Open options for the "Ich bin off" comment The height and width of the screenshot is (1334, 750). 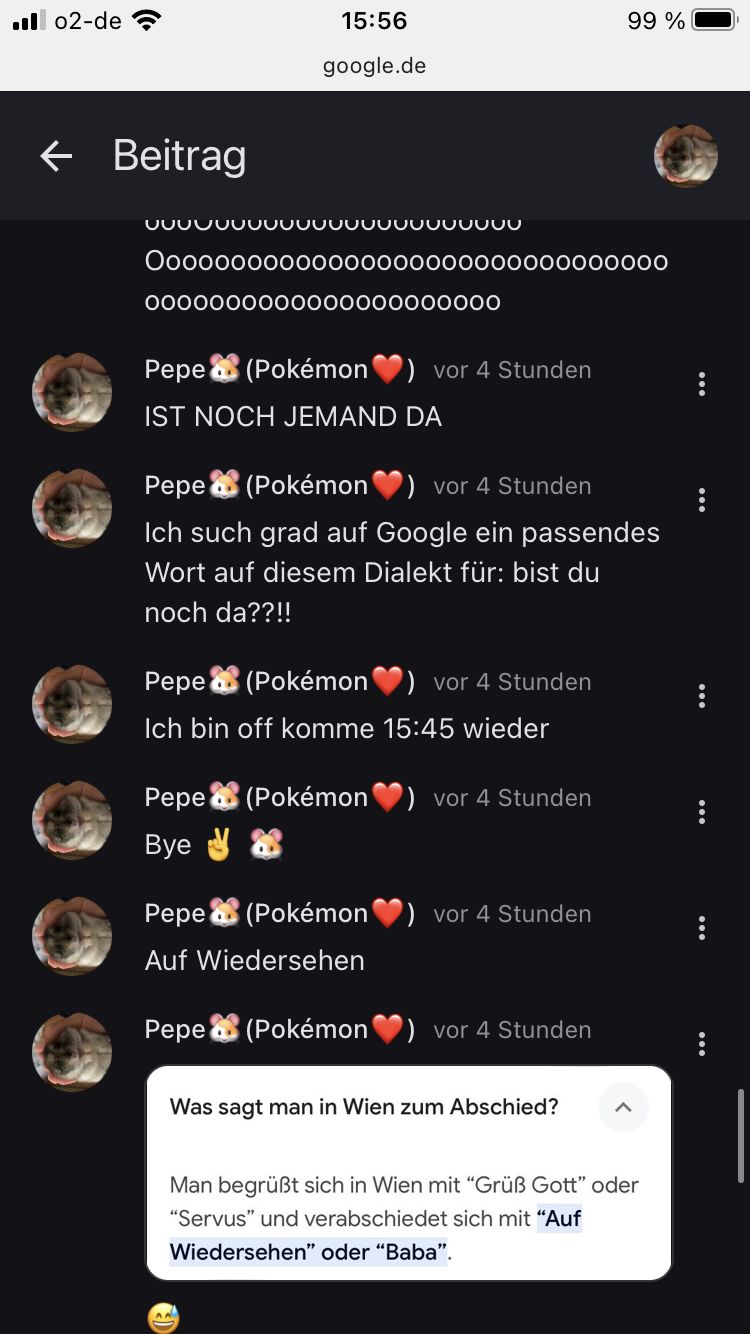(702, 696)
